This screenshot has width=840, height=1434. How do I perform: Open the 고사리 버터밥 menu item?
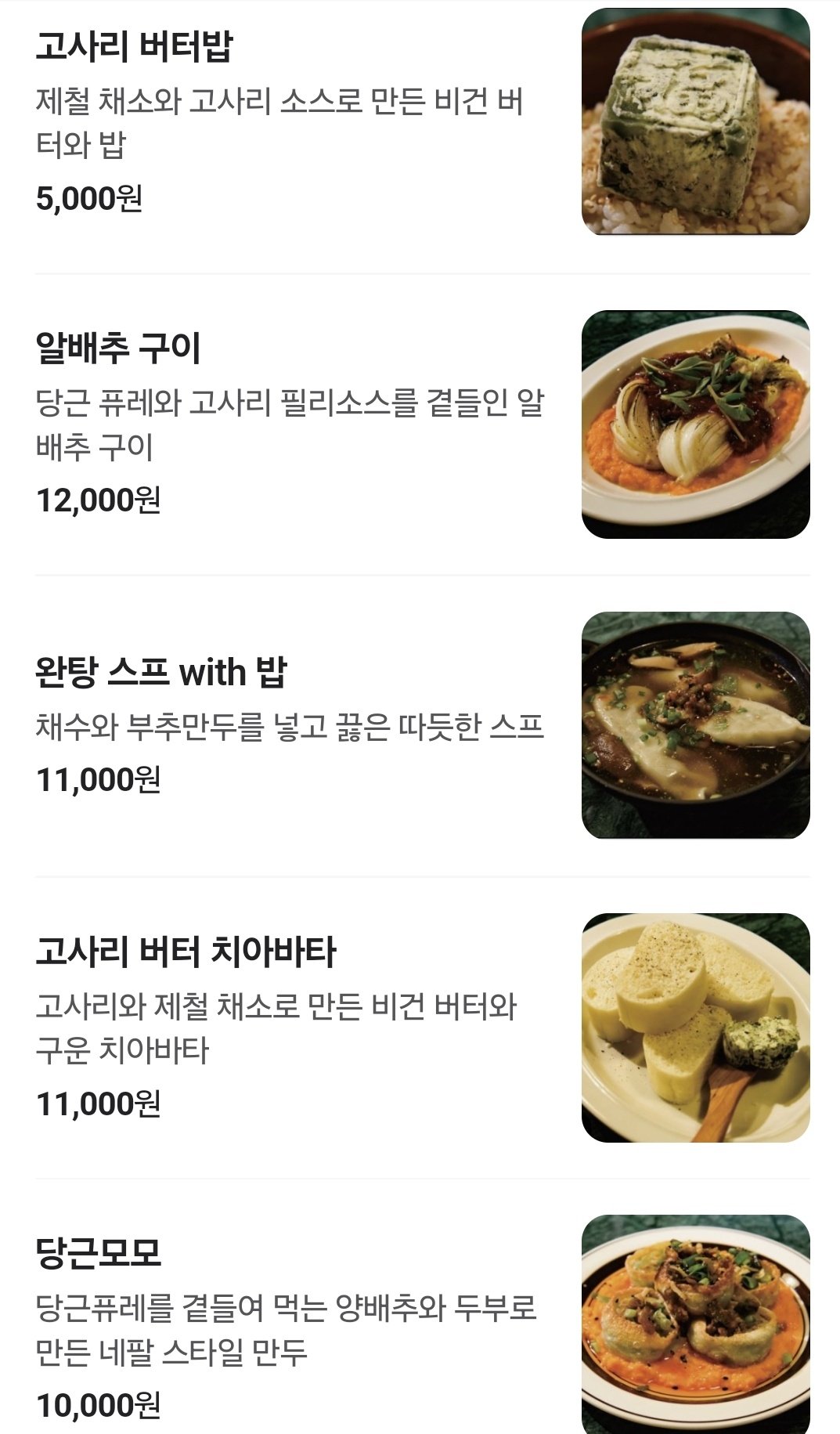coord(134,47)
